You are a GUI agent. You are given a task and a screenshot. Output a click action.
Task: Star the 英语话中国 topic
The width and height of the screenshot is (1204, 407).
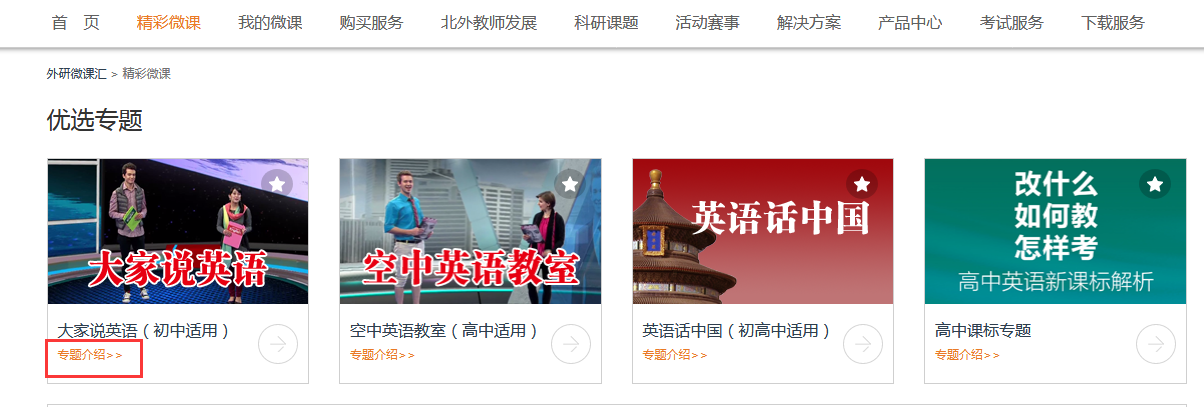tap(861, 184)
